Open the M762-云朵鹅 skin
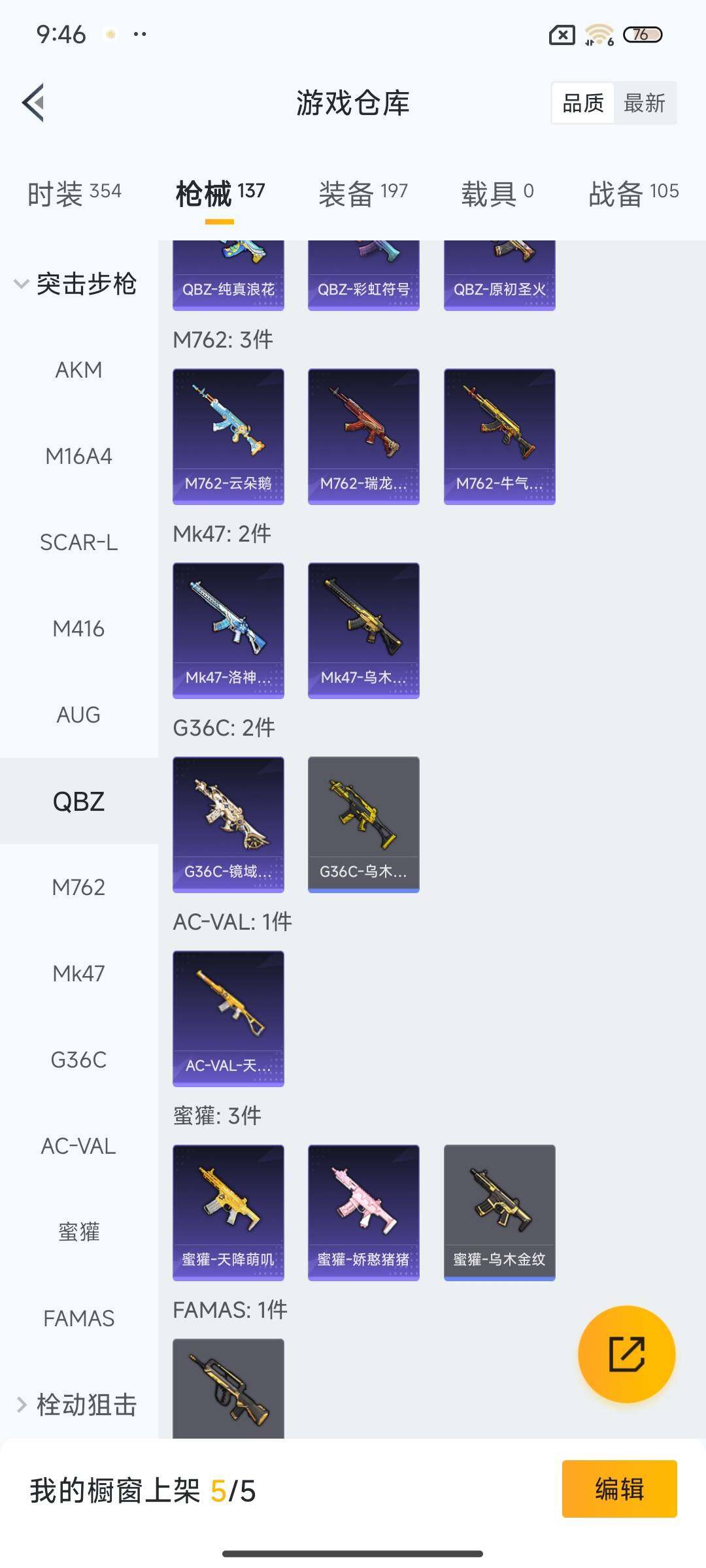Viewport: 706px width, 1568px height. click(x=228, y=436)
